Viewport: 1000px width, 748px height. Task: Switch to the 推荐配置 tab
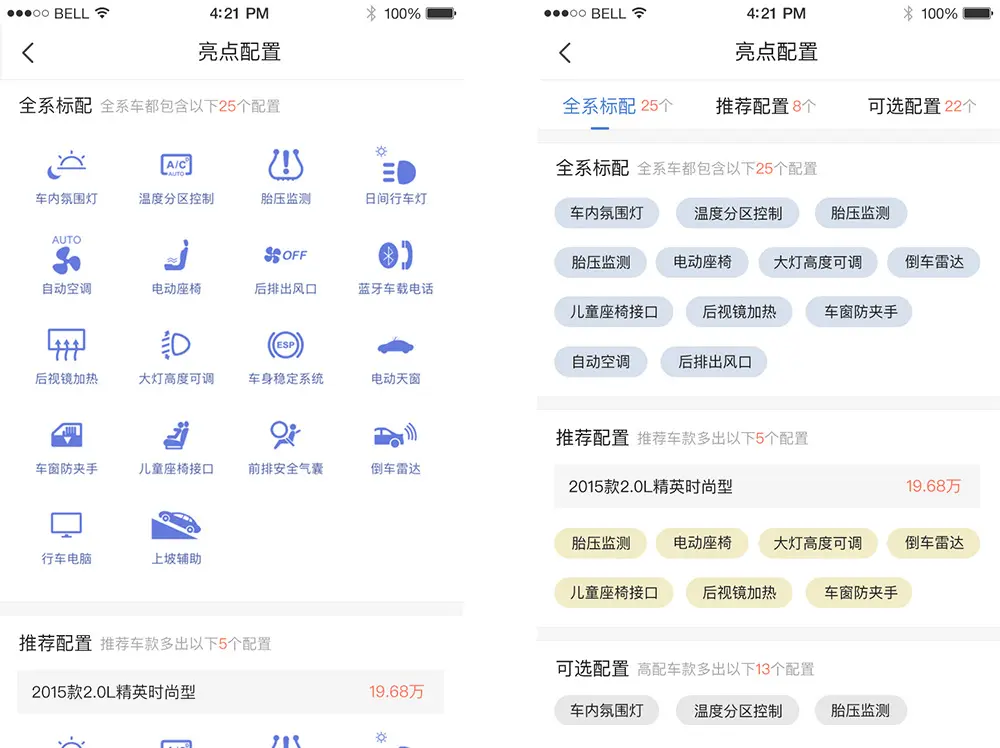click(765, 106)
